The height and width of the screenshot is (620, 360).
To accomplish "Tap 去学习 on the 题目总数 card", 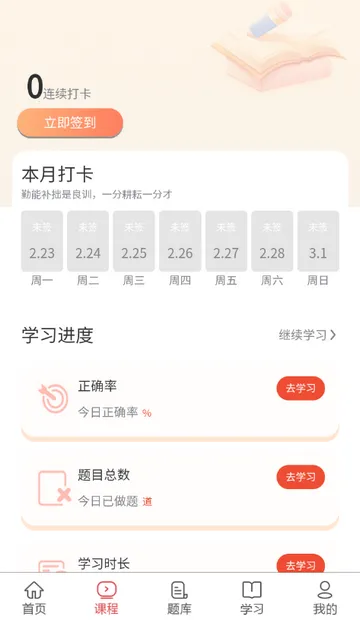I will click(x=301, y=477).
